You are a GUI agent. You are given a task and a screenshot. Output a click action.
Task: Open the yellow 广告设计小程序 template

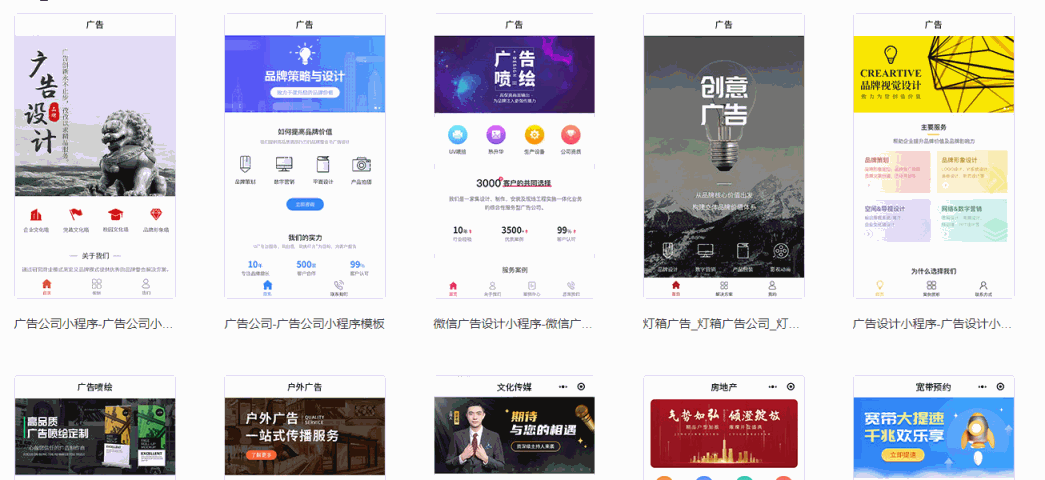point(933,156)
